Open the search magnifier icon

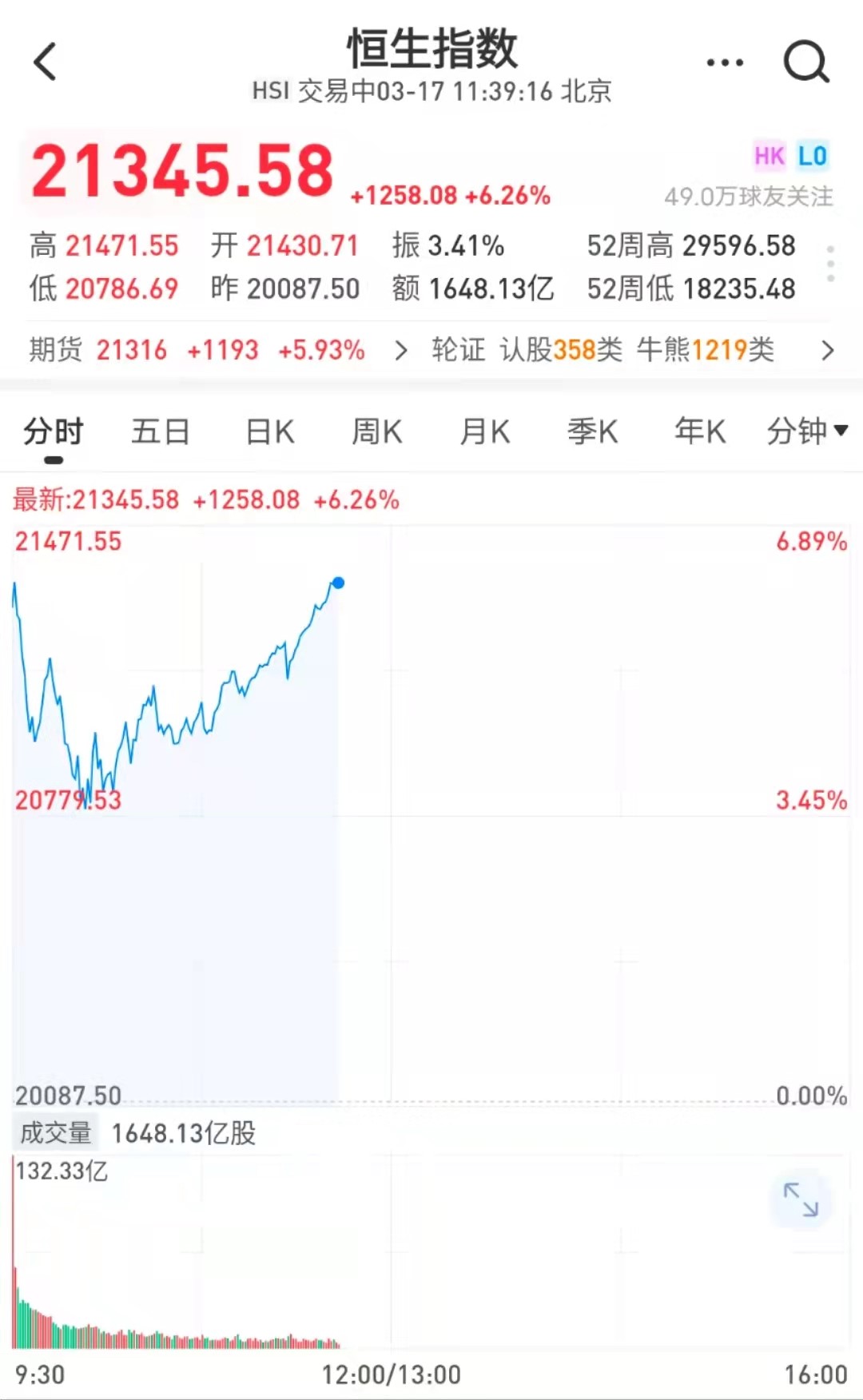pyautogui.click(x=808, y=62)
